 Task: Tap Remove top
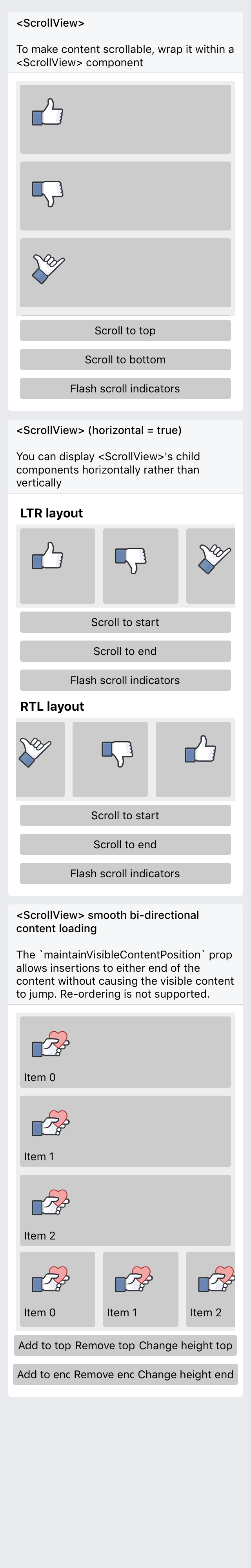point(105,1345)
